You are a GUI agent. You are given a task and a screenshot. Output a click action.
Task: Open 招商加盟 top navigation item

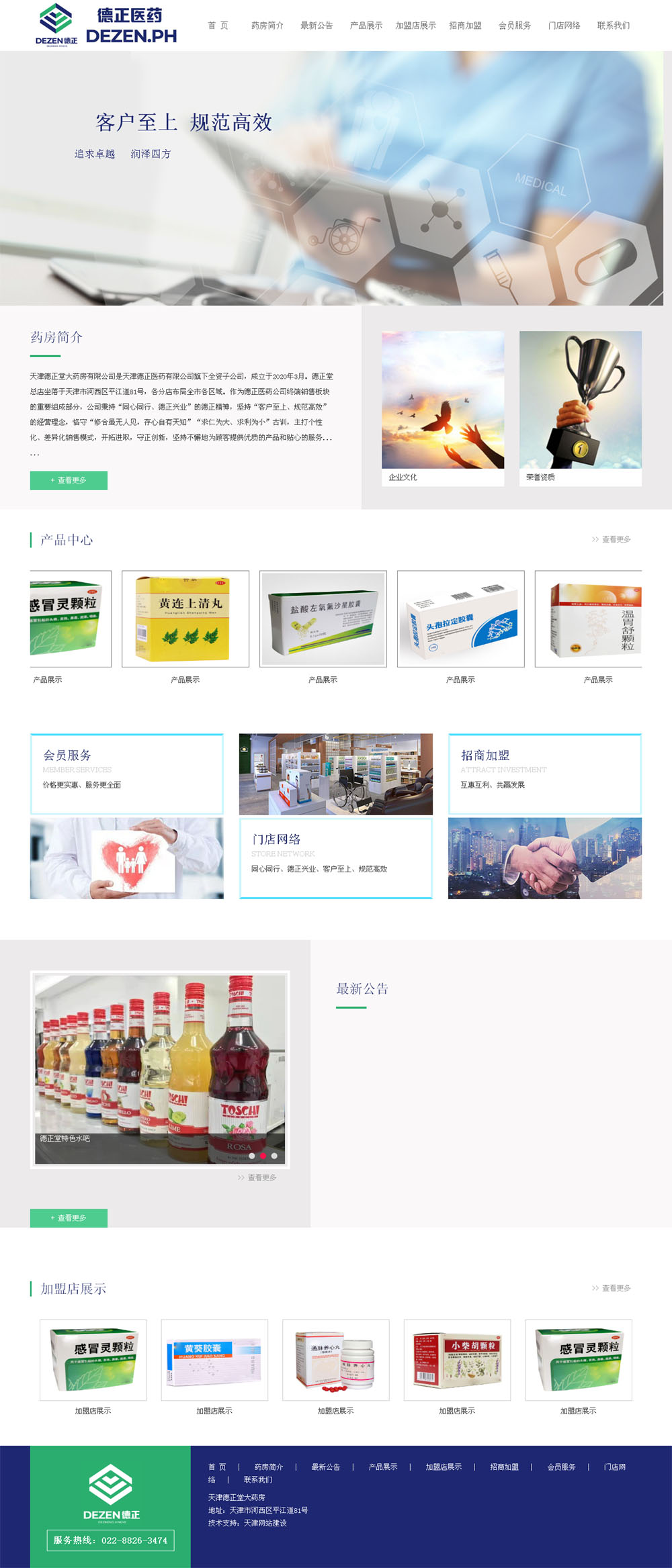point(465,26)
